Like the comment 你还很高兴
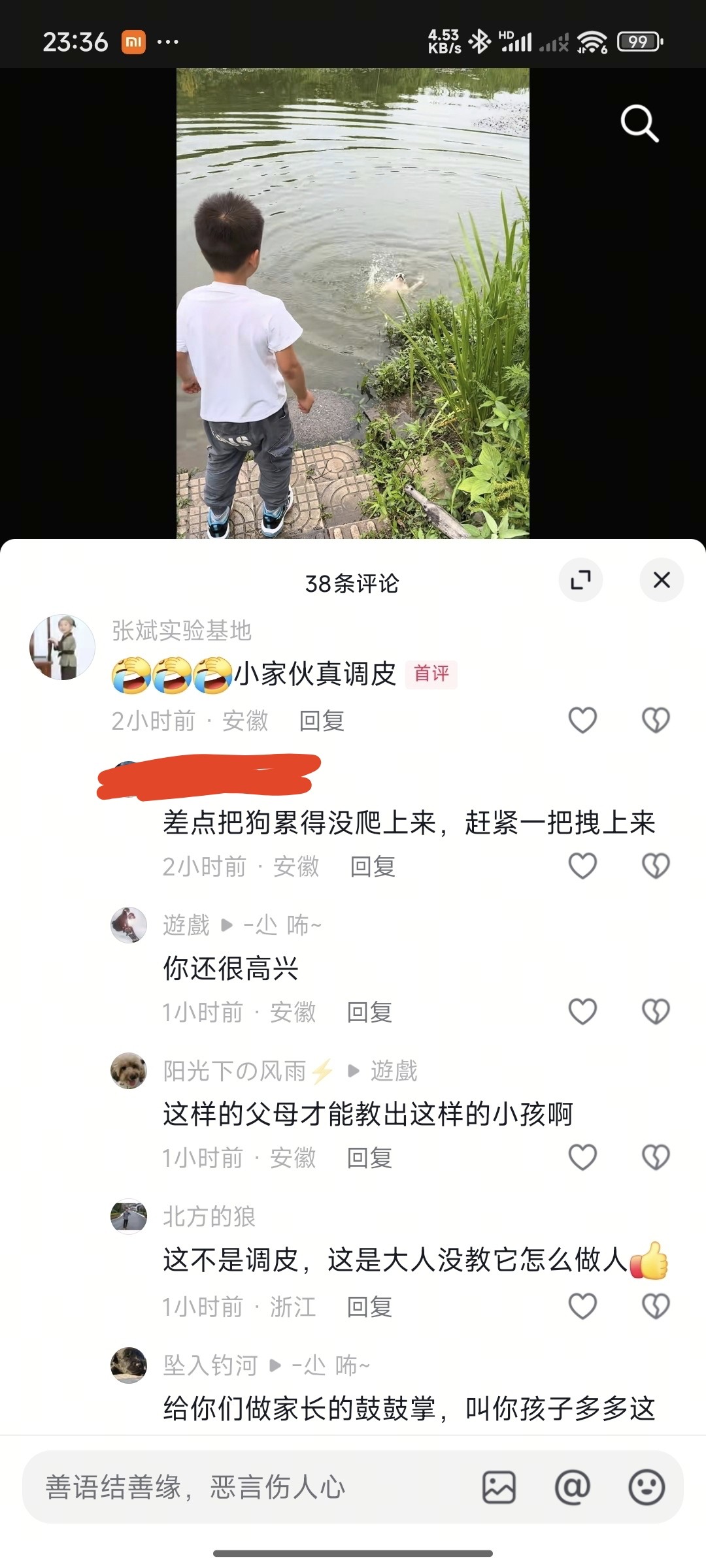 pos(582,1012)
